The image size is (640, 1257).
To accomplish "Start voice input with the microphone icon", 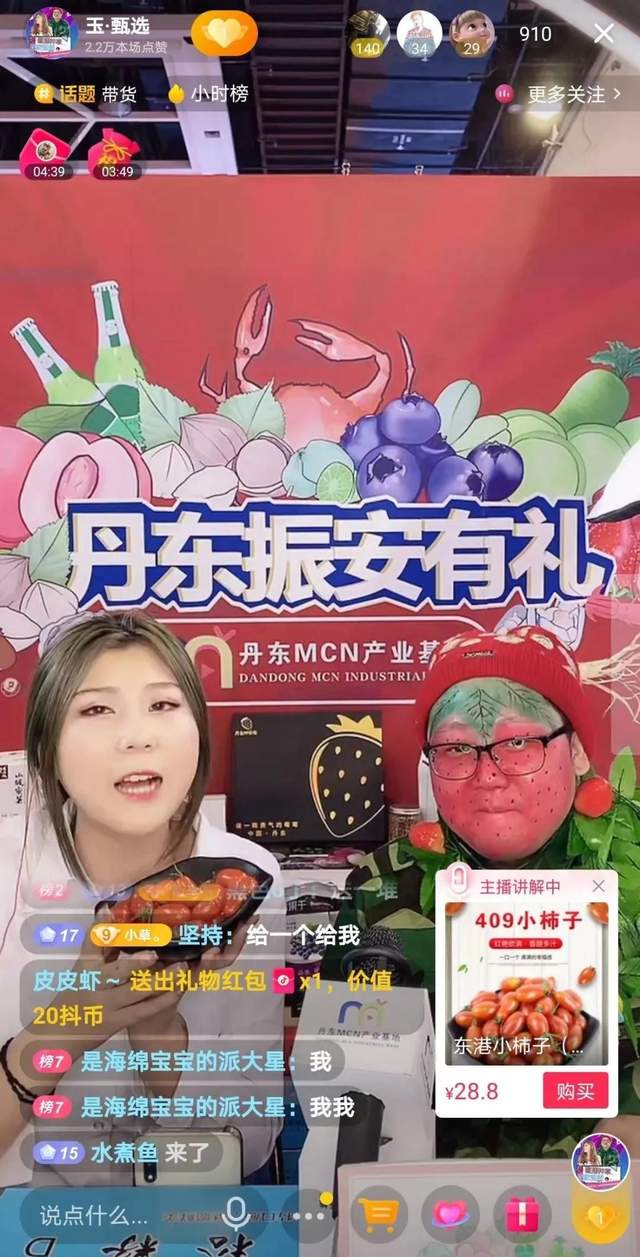I will coord(236,1214).
